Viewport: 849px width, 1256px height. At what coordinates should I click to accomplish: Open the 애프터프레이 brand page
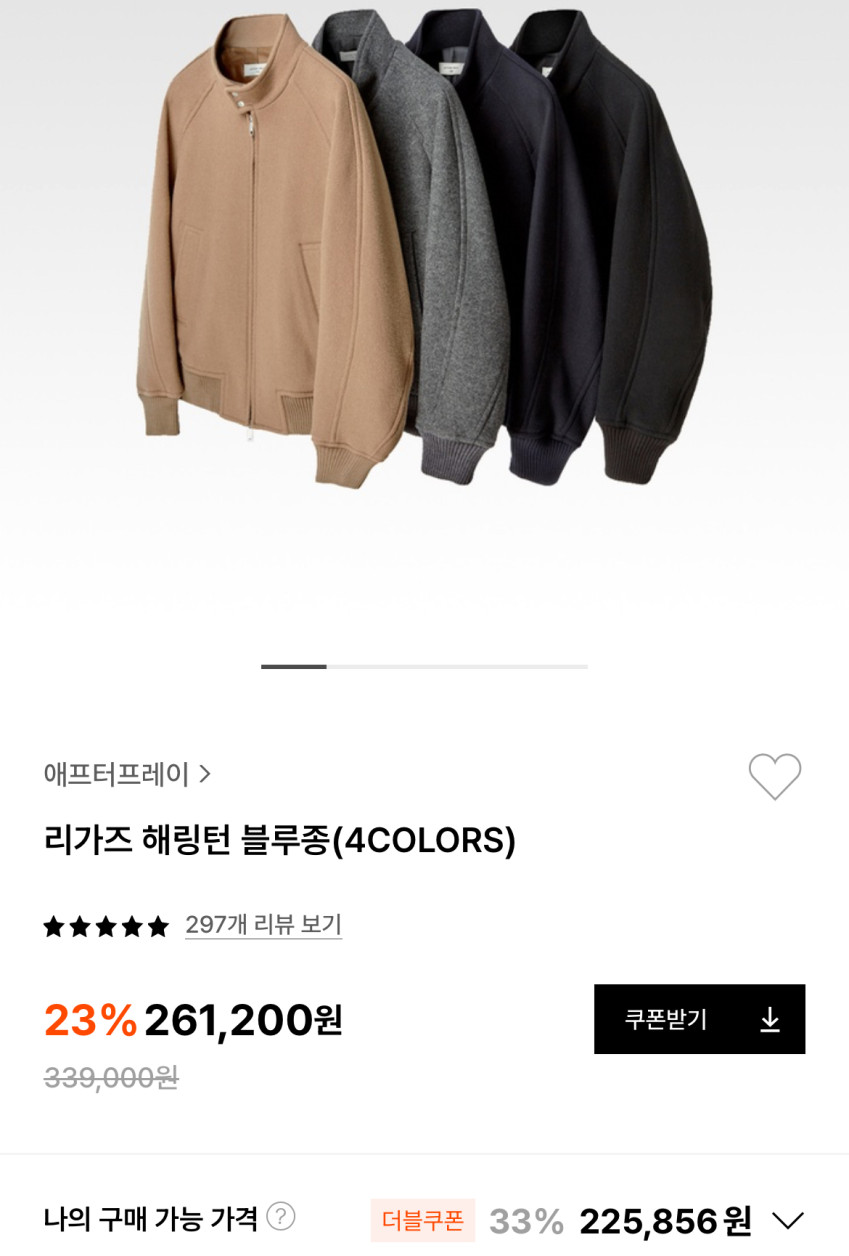[x=127, y=774]
